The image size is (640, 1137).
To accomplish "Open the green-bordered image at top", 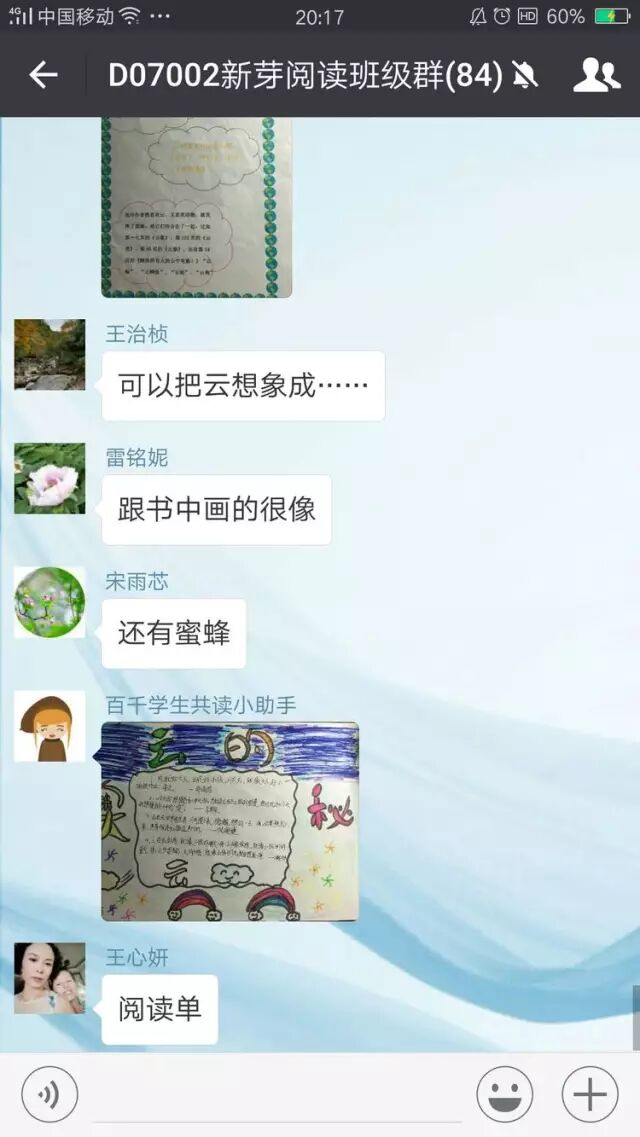I will (196, 207).
